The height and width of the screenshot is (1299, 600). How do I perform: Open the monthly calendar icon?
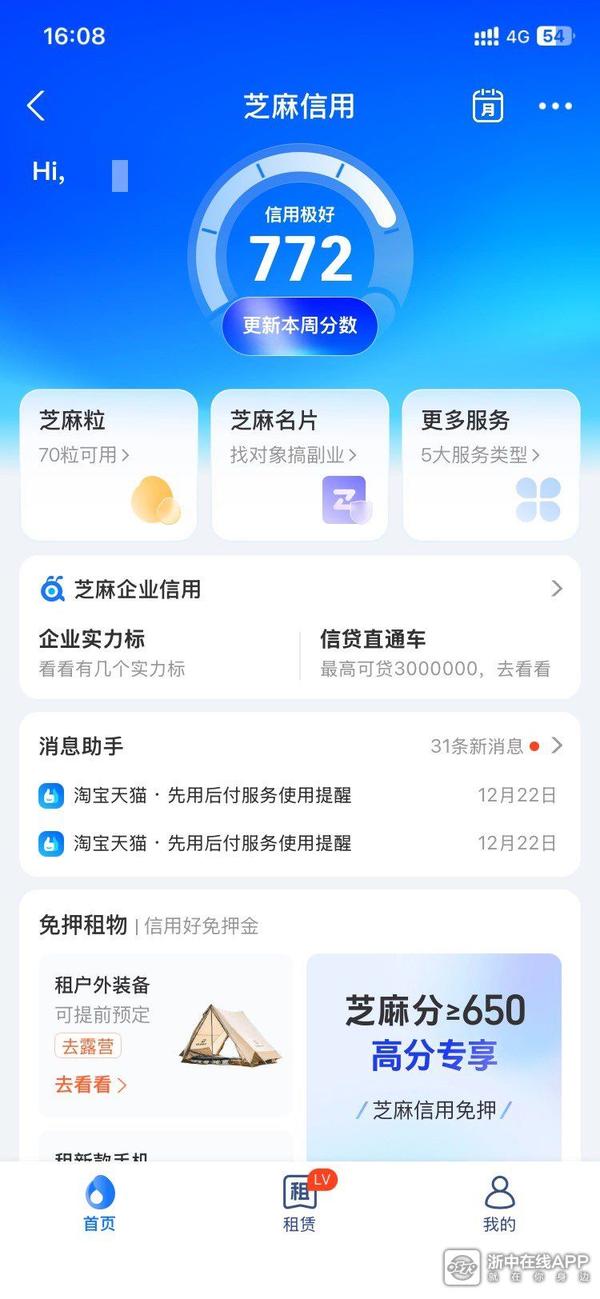(x=488, y=106)
